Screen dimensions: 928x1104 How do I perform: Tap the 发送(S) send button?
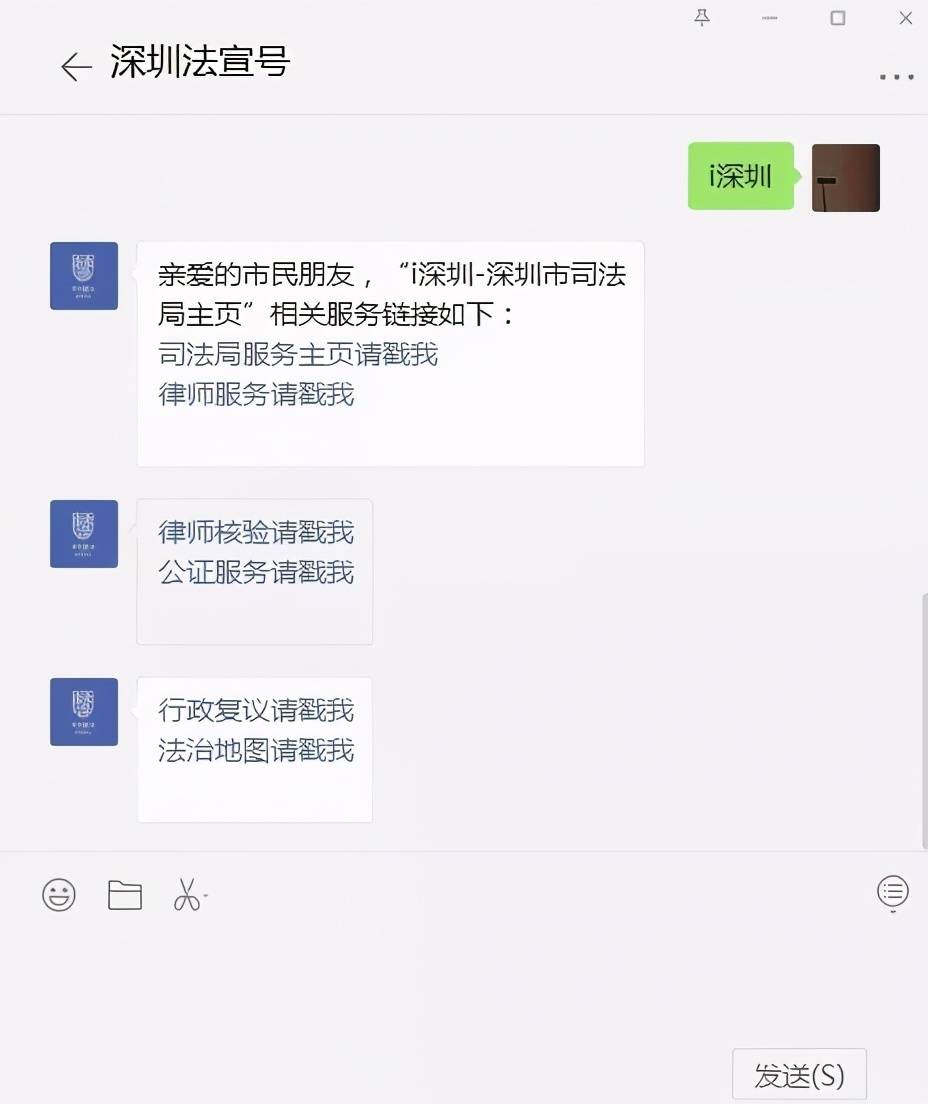pos(799,1075)
